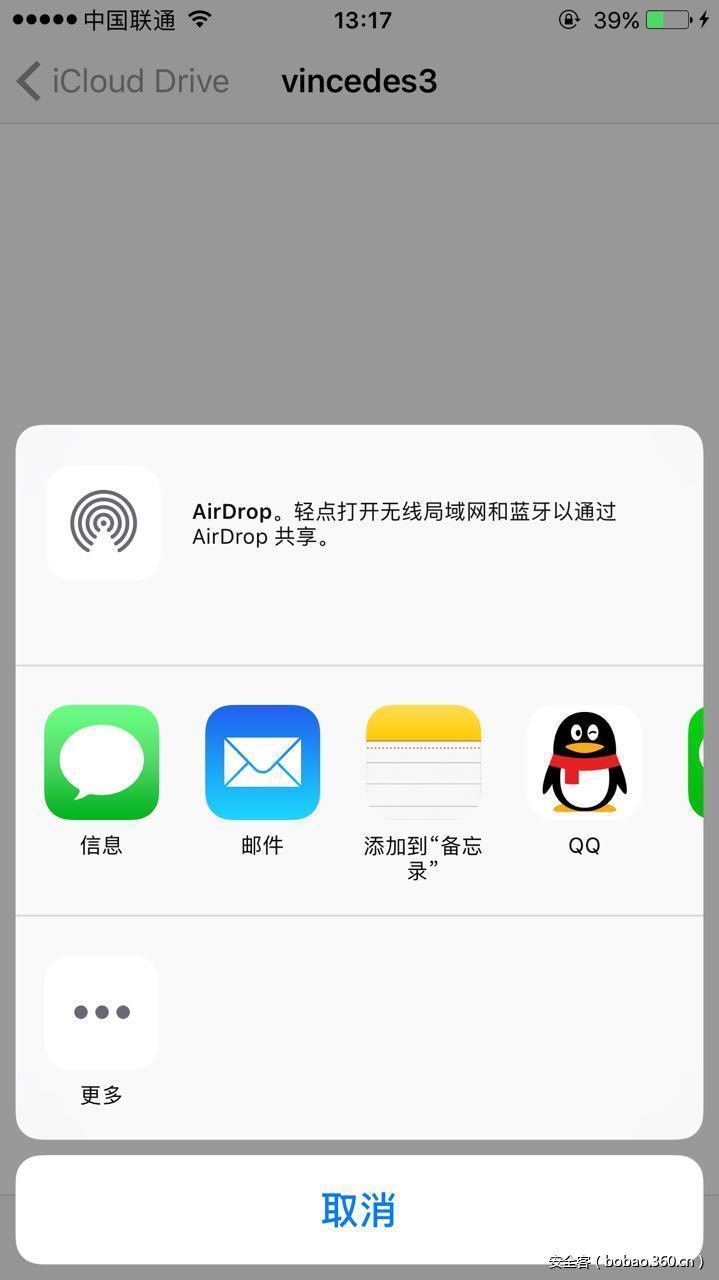Turn on AirDrop sharing
The width and height of the screenshot is (719, 1280).
[103, 523]
